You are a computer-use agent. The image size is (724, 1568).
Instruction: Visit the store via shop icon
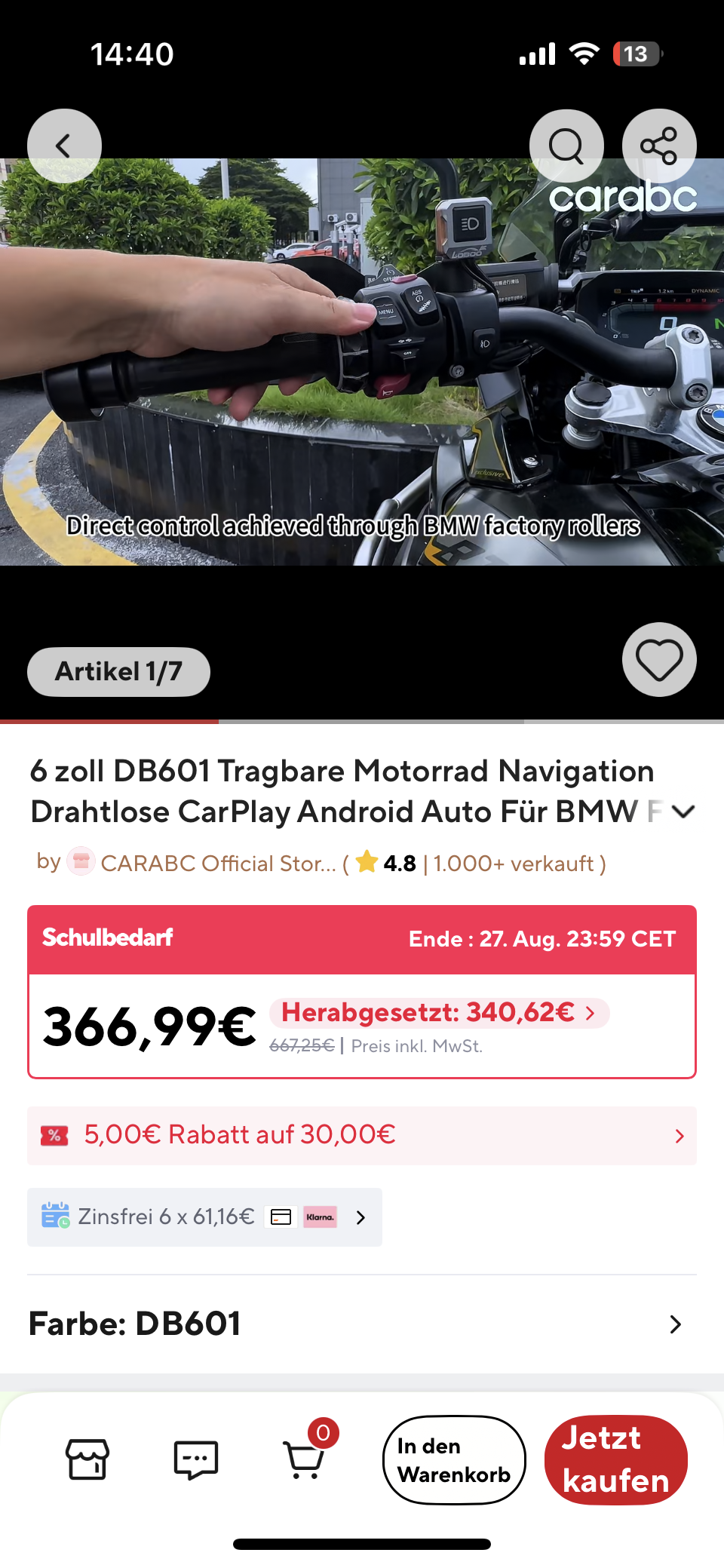87,1459
